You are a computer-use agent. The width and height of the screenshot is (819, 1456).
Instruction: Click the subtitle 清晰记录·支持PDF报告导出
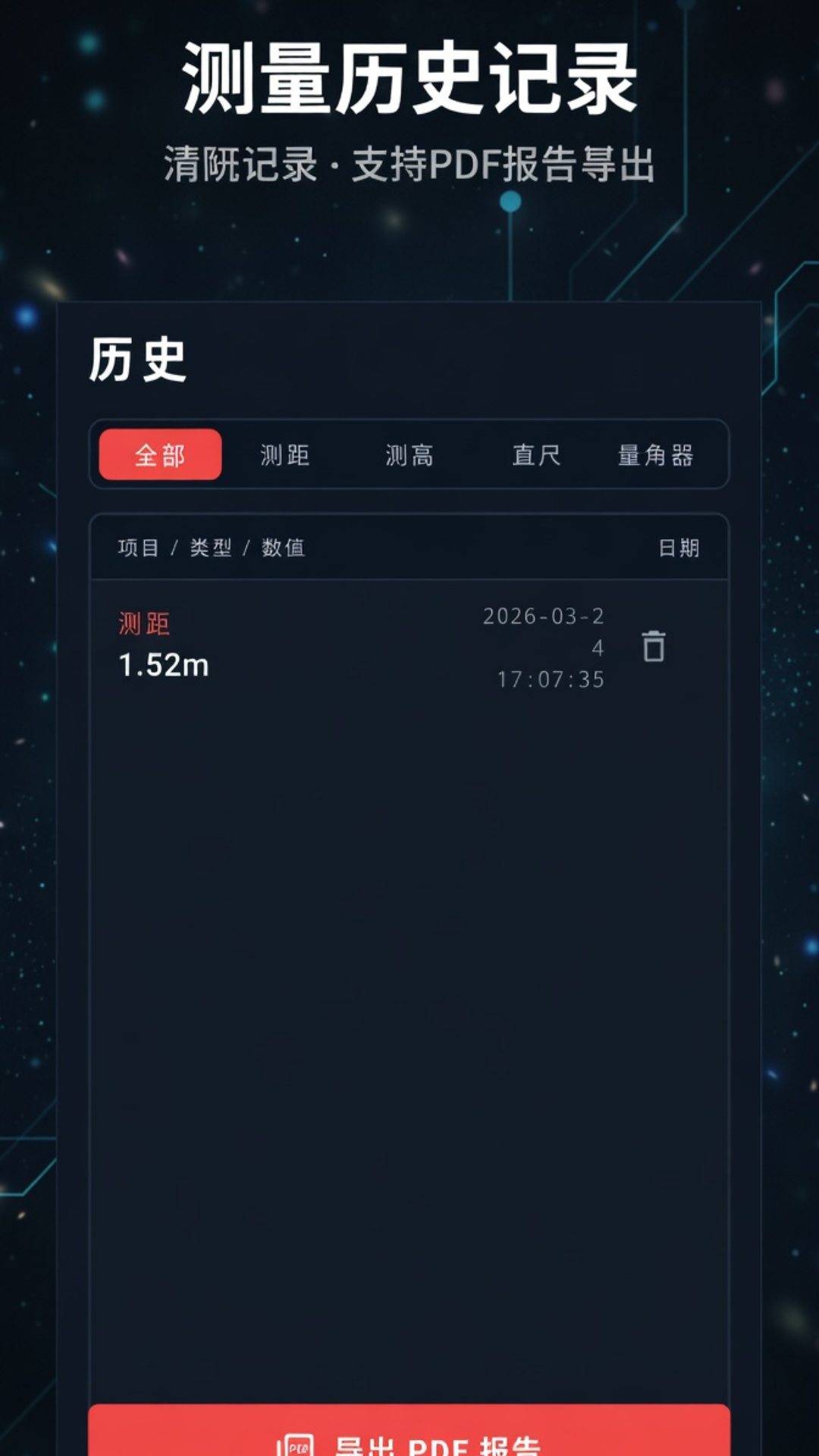point(409,160)
